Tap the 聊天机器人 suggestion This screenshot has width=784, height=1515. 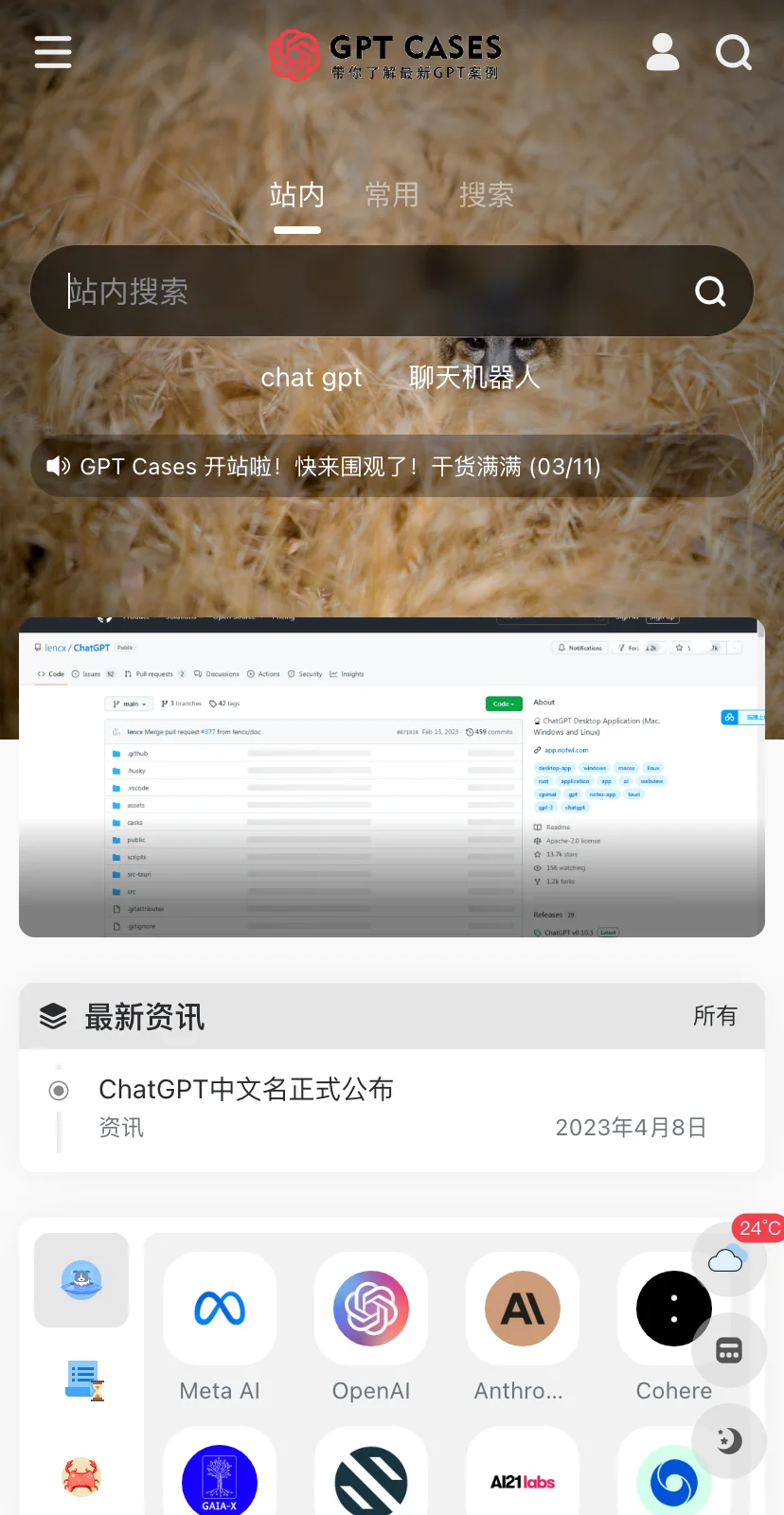pyautogui.click(x=474, y=378)
